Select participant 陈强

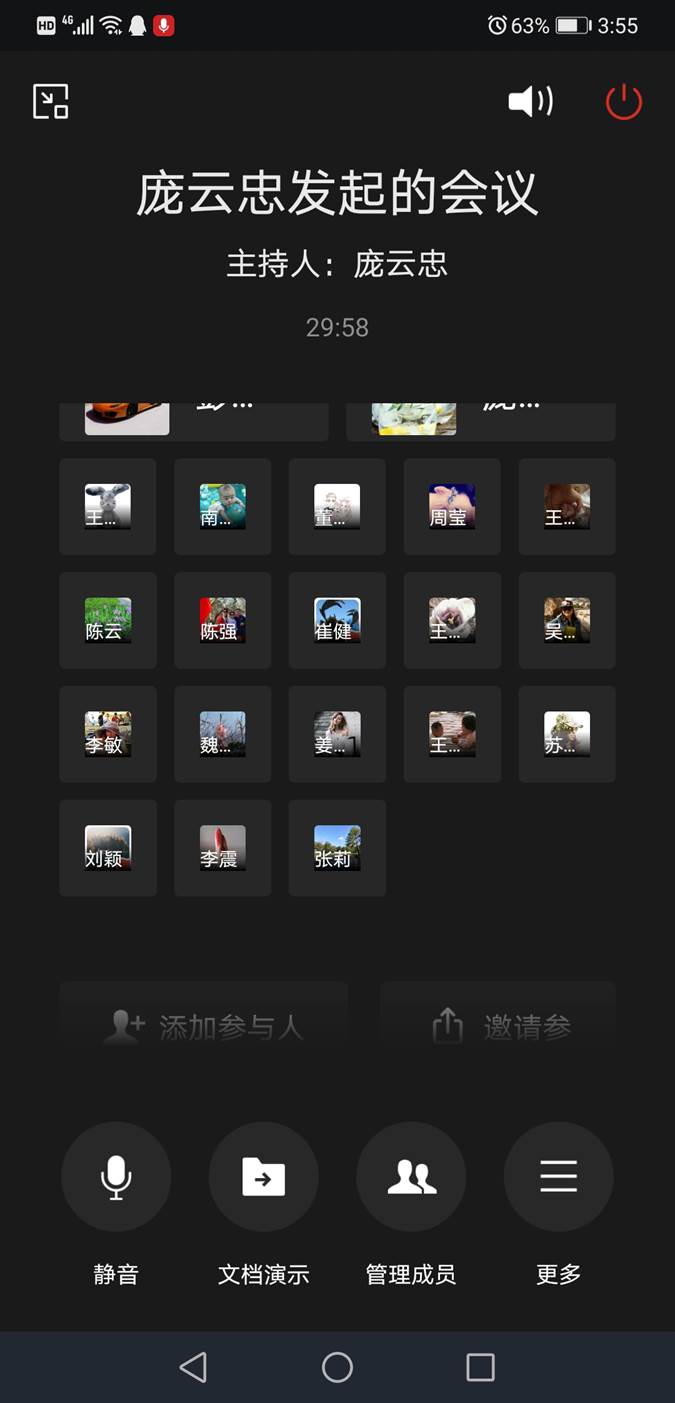pyautogui.click(x=223, y=621)
